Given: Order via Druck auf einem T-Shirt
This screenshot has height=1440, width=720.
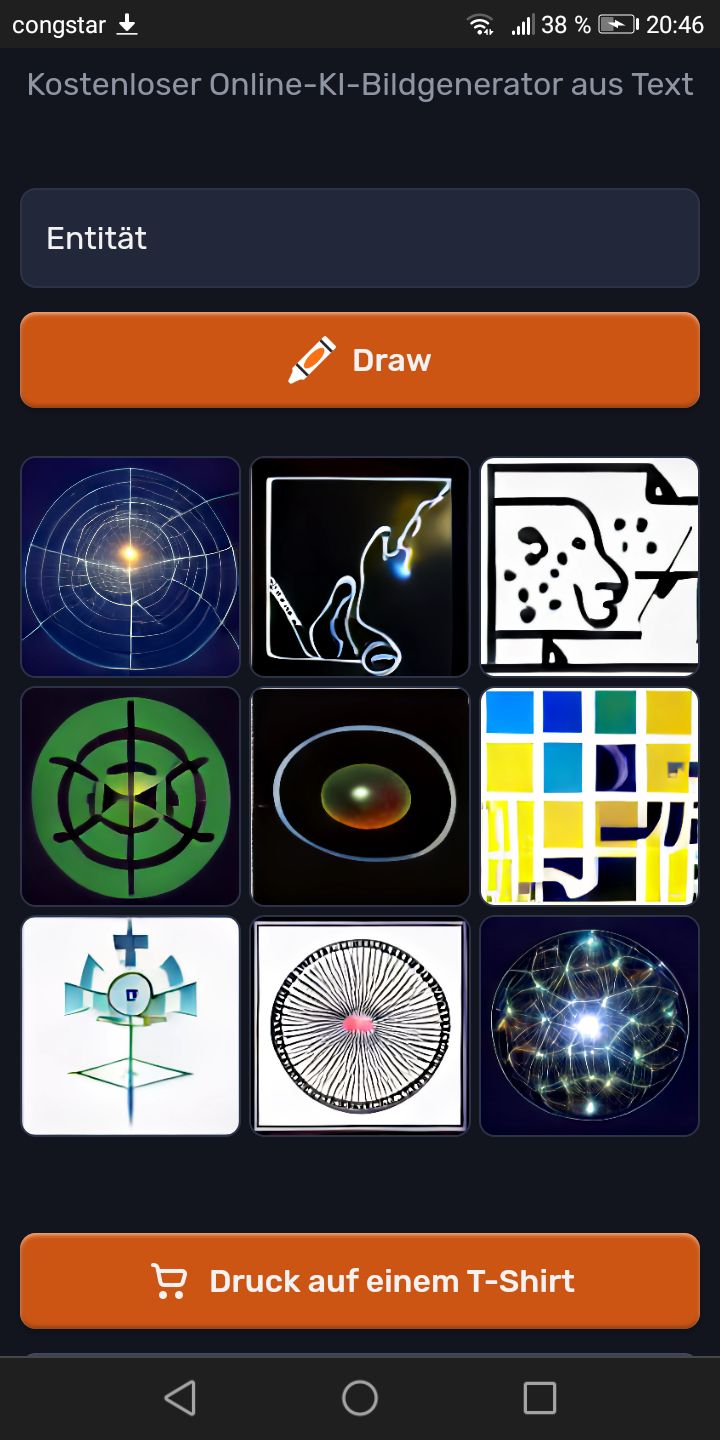Looking at the screenshot, I should 360,1281.
